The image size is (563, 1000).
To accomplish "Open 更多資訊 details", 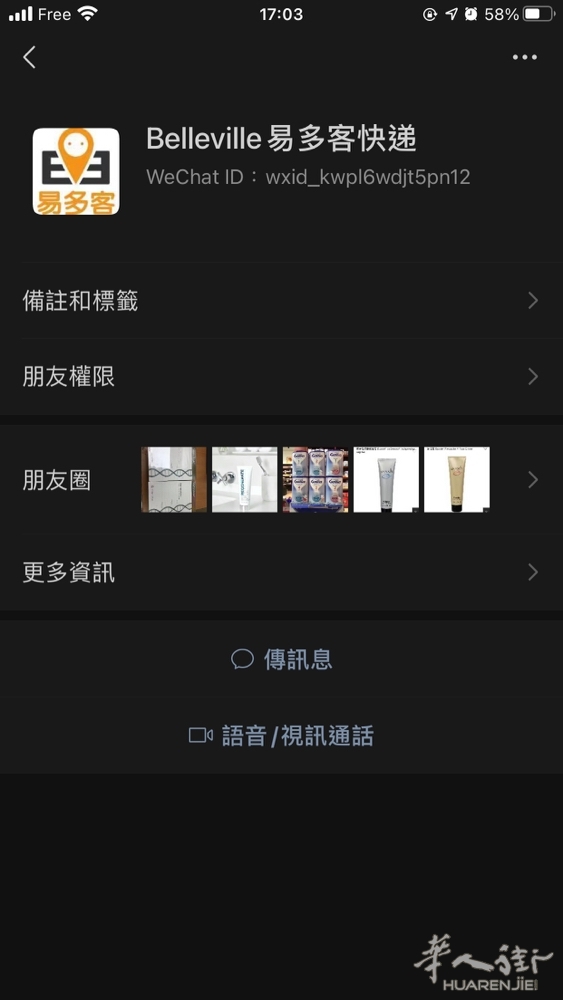I will click(x=281, y=573).
